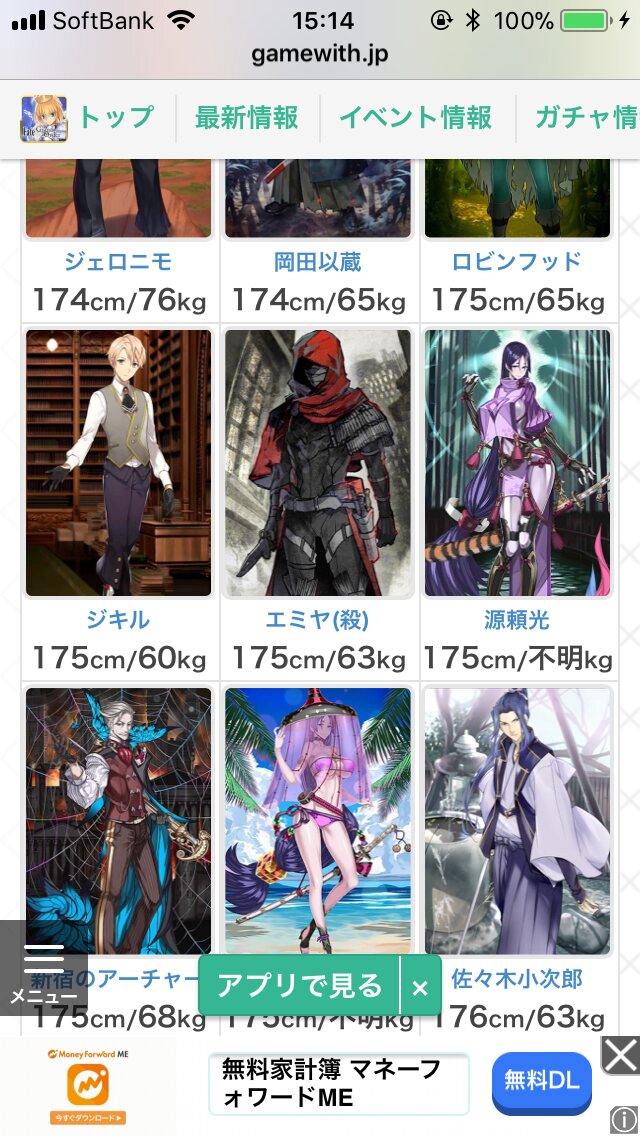
Task: View the 源頼光 character card
Action: click(517, 463)
